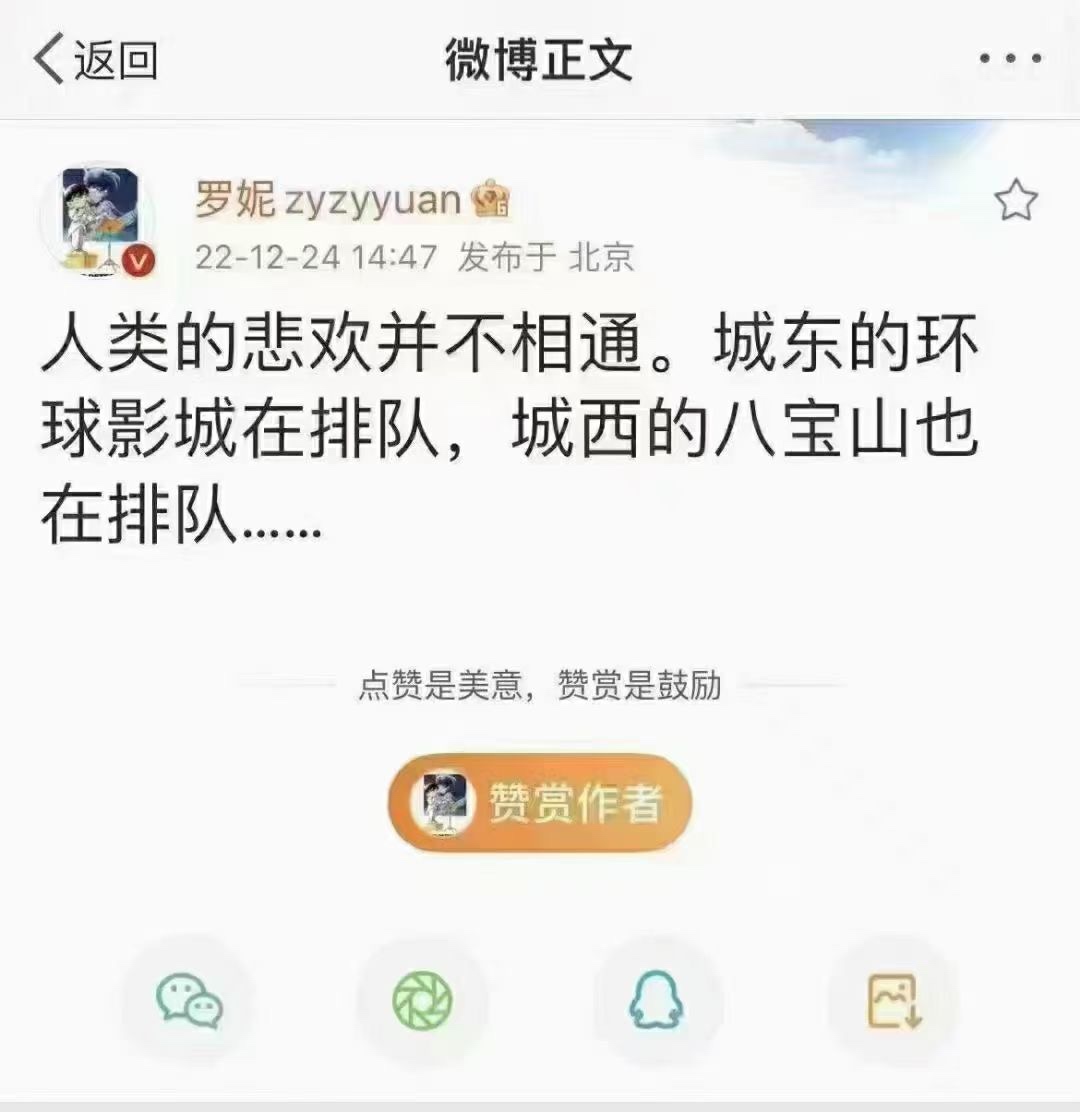Go back using the 返回 button

(x=97, y=60)
